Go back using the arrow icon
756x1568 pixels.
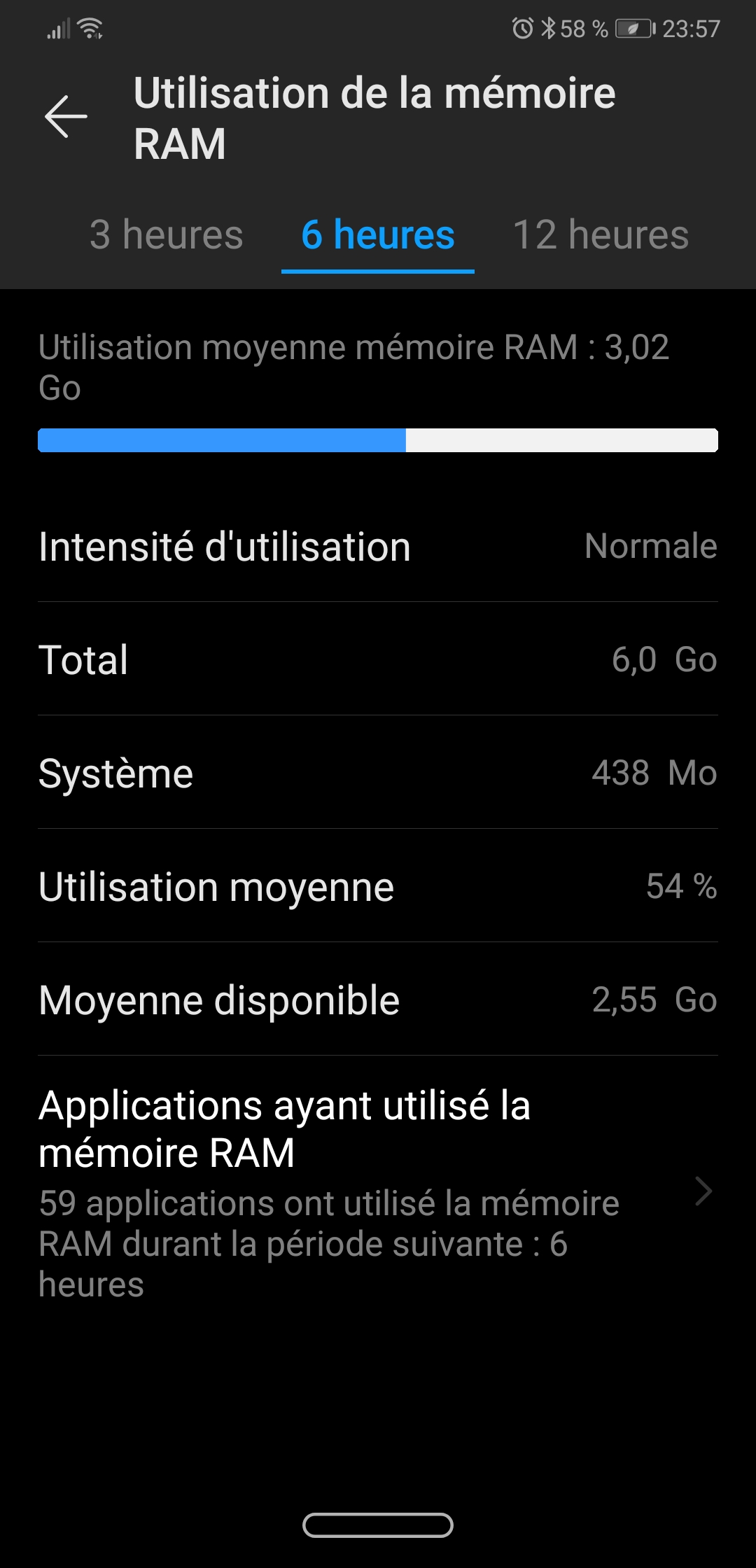66,117
